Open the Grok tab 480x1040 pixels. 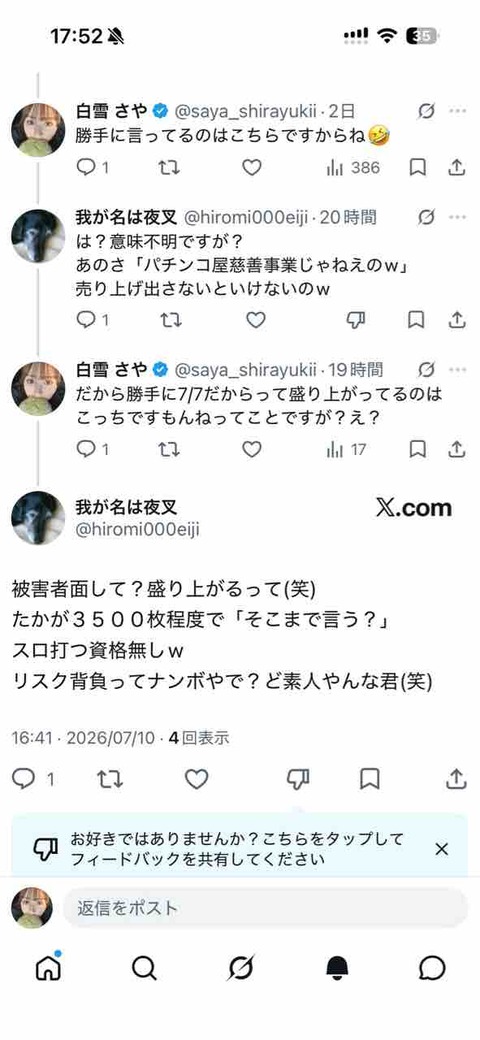click(x=240, y=969)
